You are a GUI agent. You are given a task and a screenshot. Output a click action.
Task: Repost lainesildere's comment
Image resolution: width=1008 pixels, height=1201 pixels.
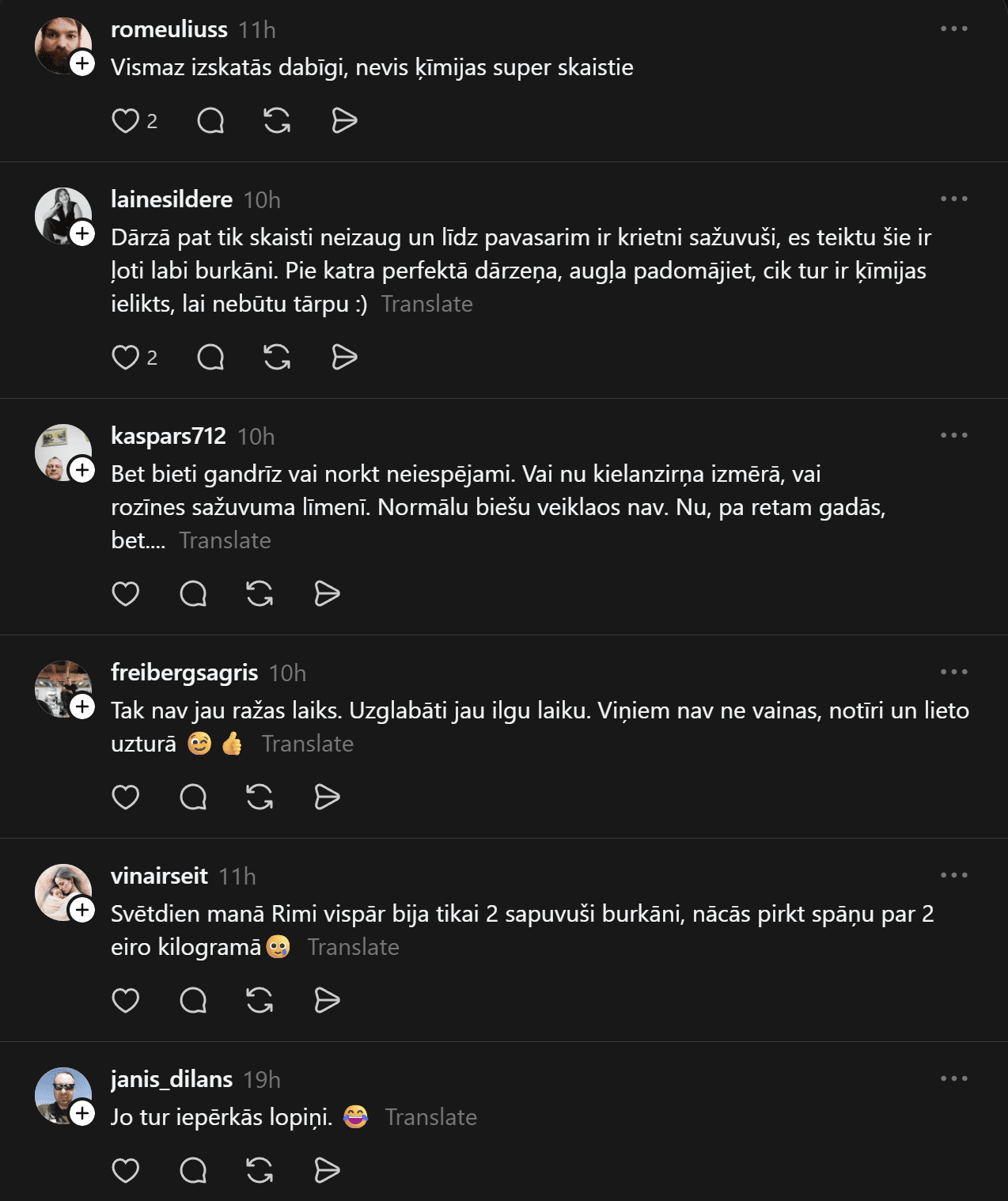pos(277,358)
